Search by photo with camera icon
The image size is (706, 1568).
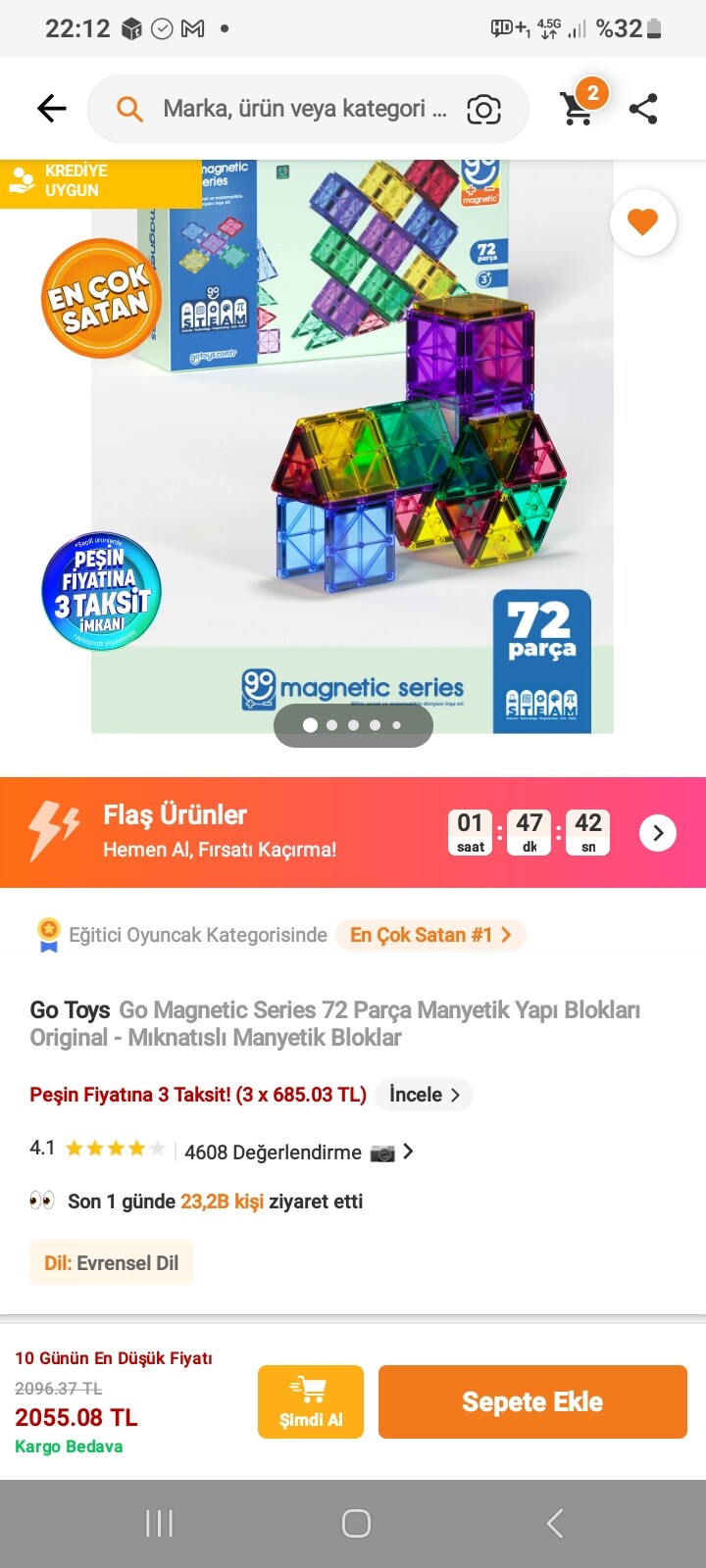[483, 109]
